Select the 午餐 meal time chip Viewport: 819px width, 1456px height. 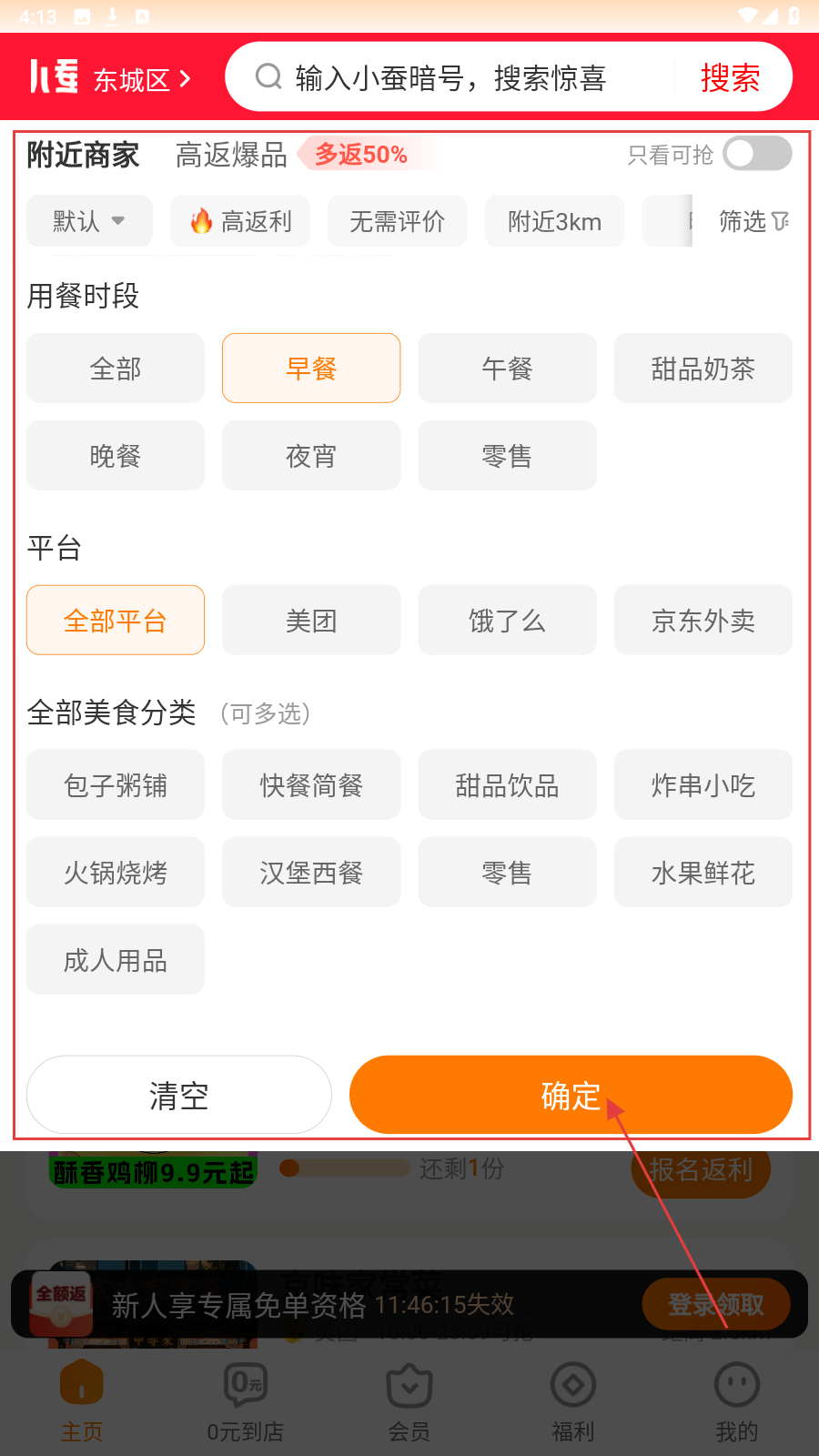(x=507, y=369)
